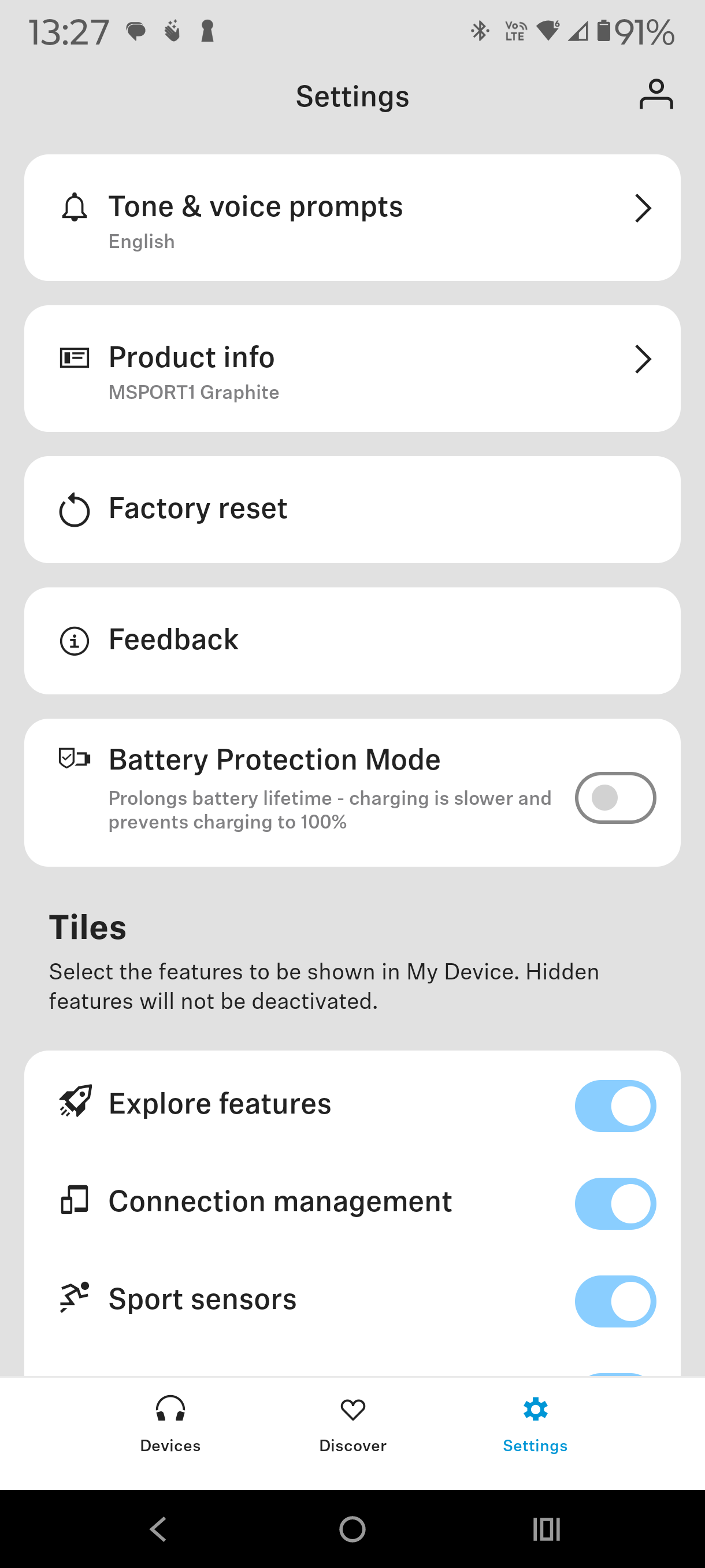Disable the Connection management tile
This screenshot has width=705, height=1568.
coord(615,1203)
